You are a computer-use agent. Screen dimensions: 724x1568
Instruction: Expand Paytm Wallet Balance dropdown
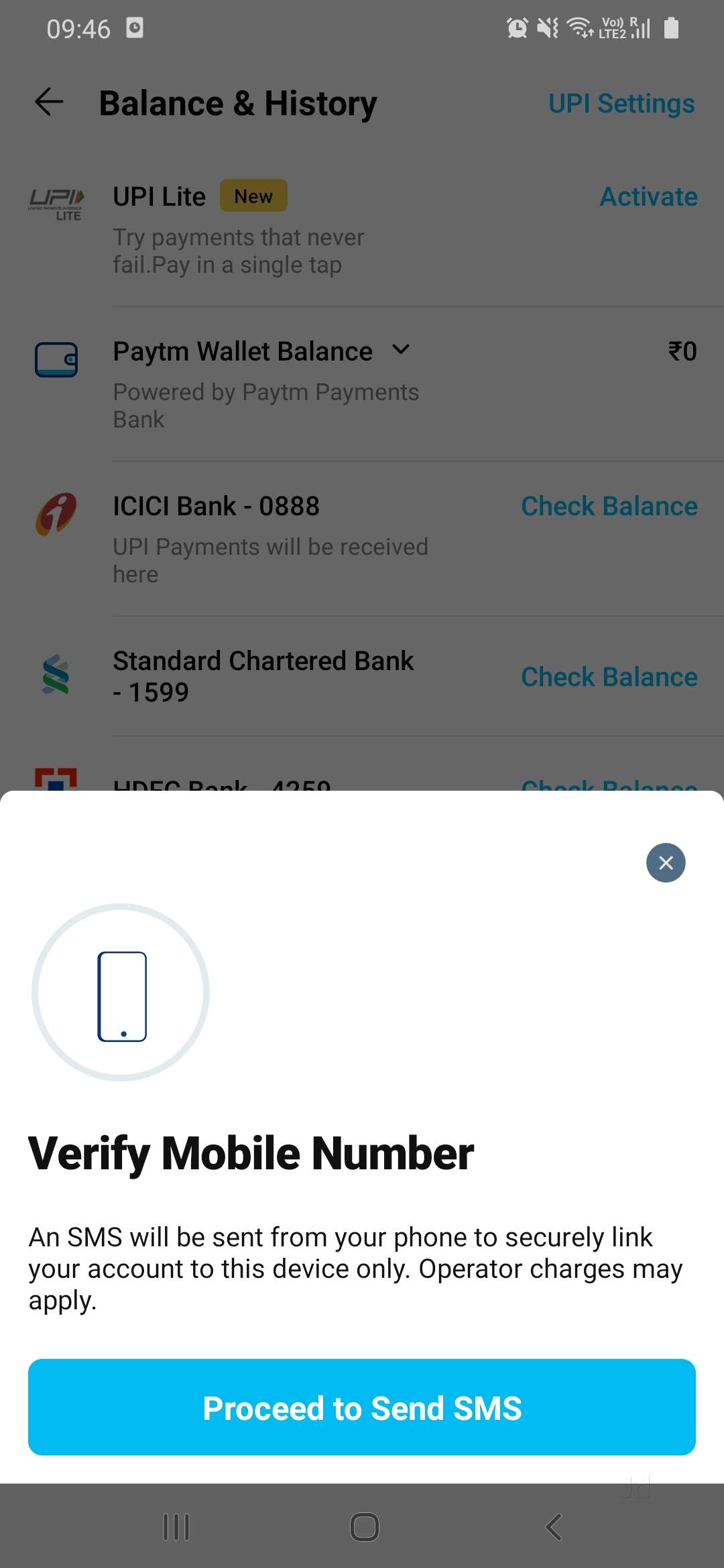coord(401,350)
